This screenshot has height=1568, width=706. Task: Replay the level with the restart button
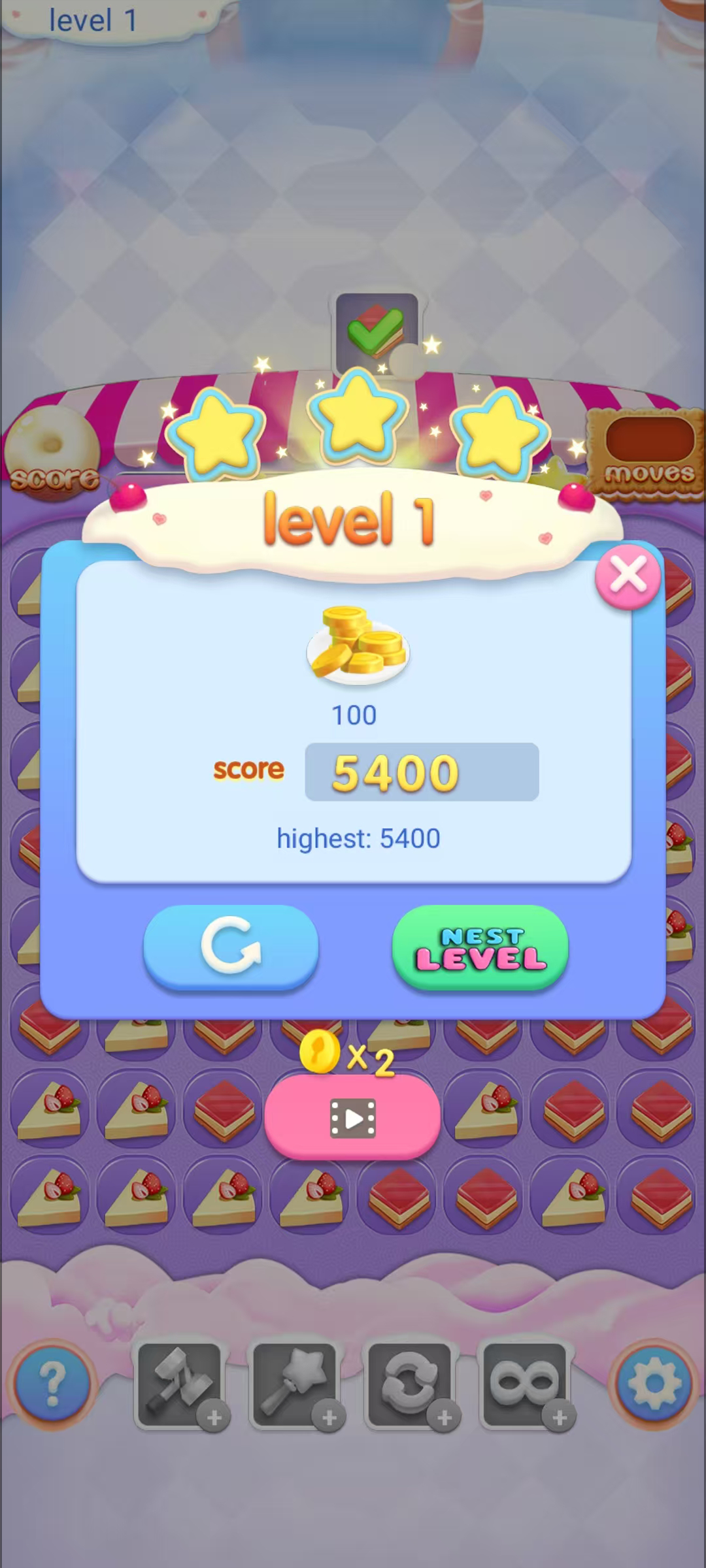pyautogui.click(x=231, y=947)
